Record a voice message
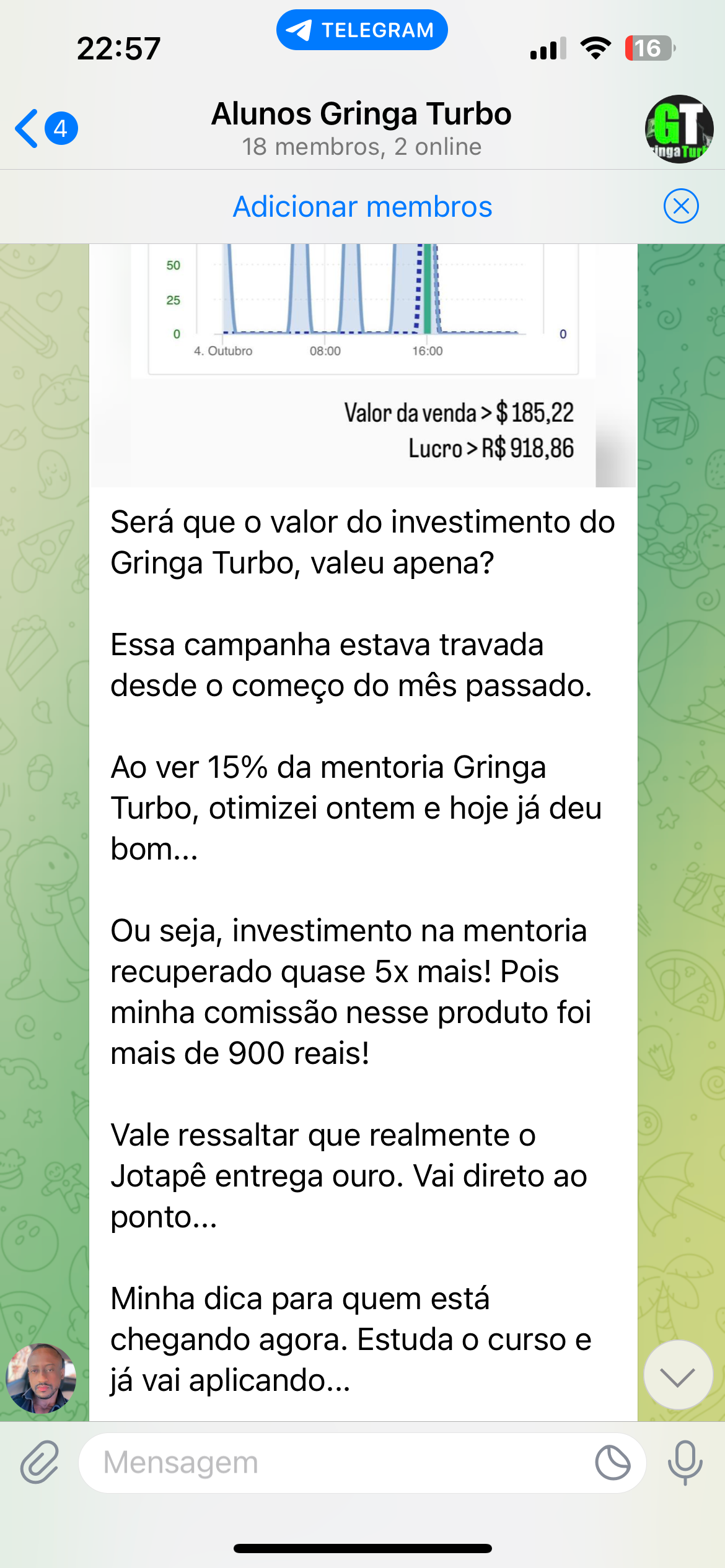The width and height of the screenshot is (725, 1568). coord(685,1463)
